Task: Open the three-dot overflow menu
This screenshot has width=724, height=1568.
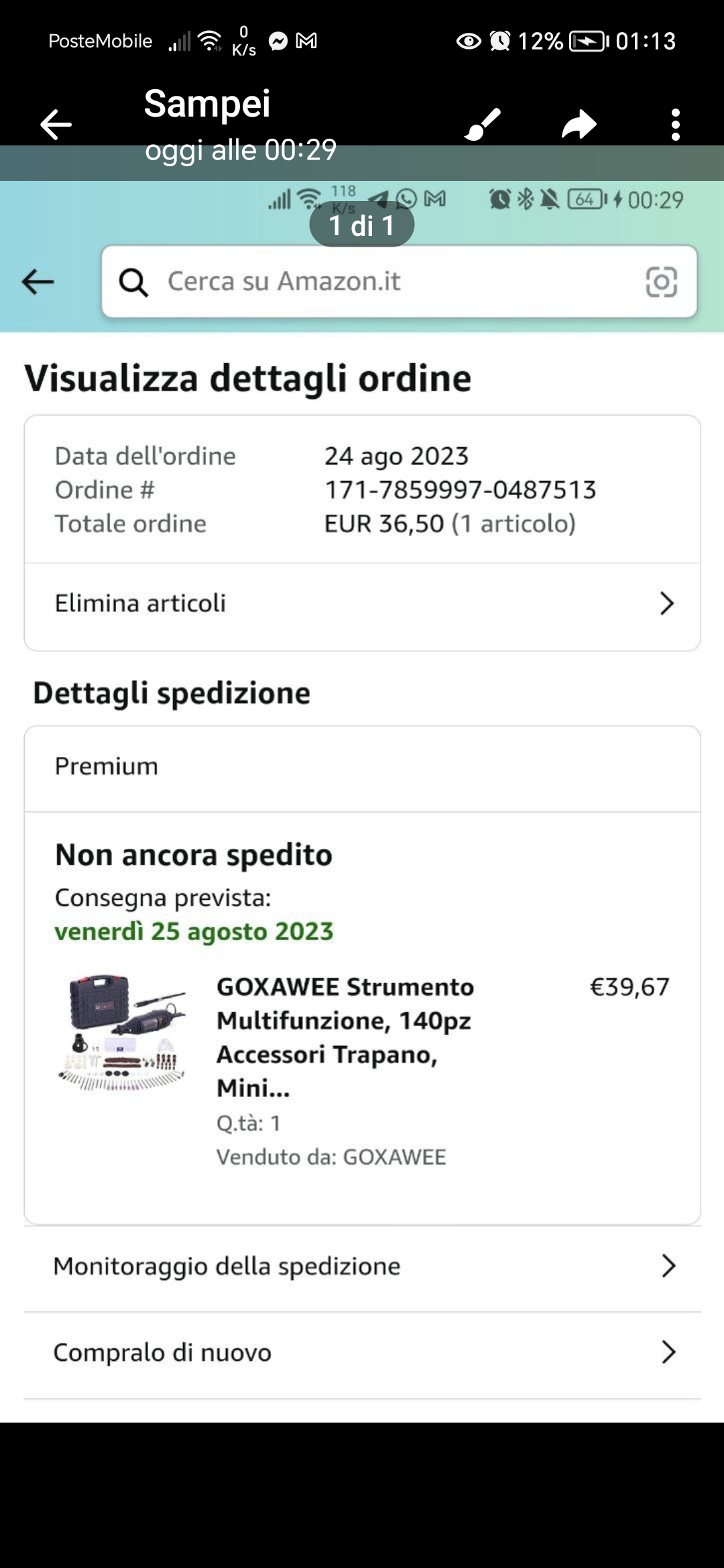Action: (675, 125)
